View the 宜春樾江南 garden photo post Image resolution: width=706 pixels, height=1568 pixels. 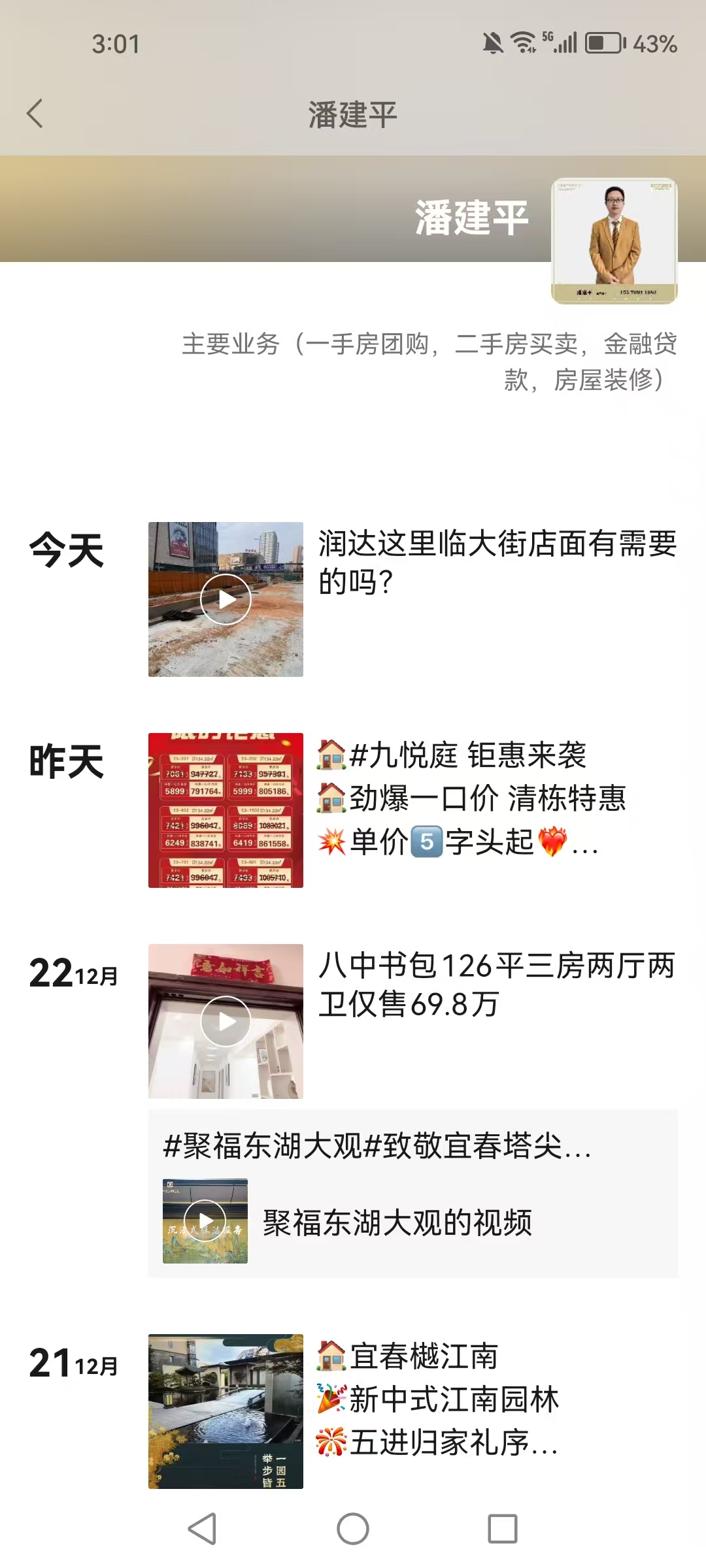(226, 1411)
